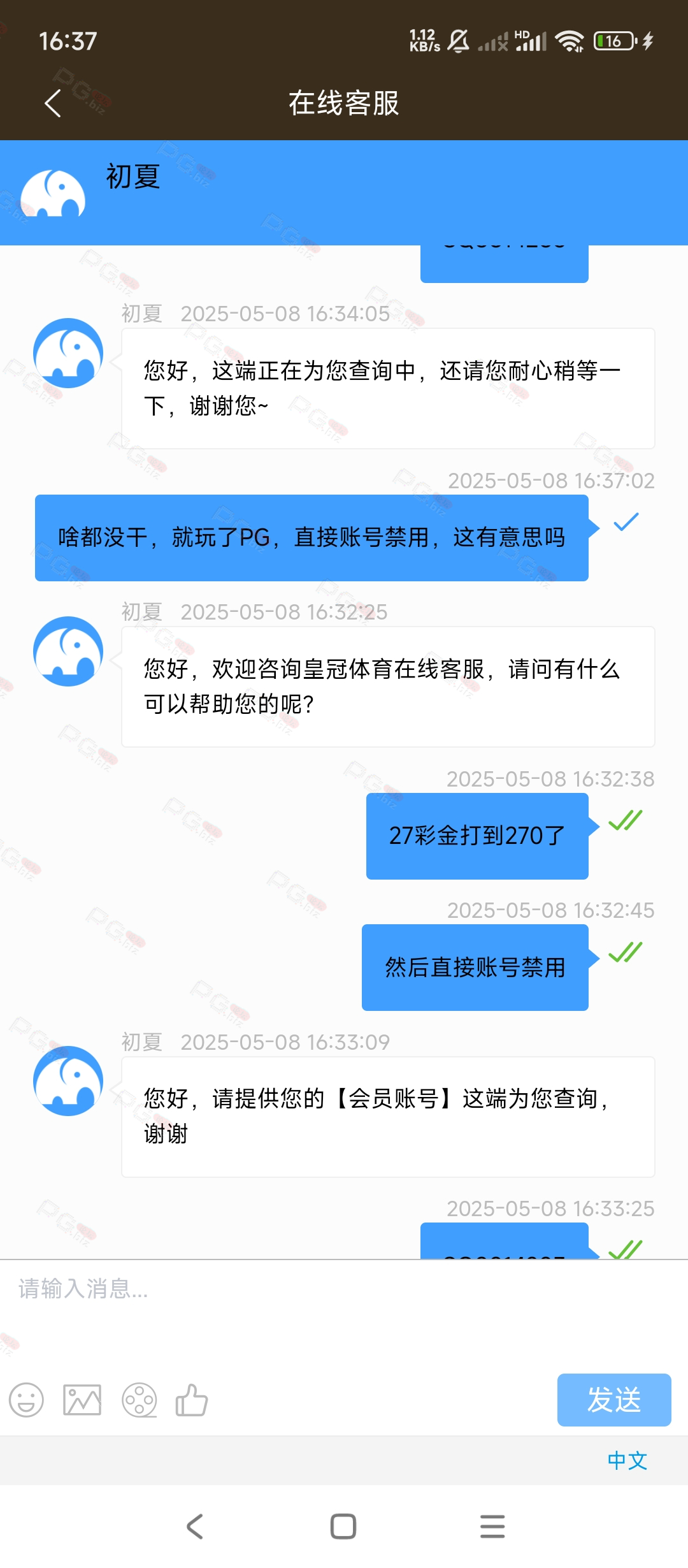The image size is (688, 1568).
Task: Attach an image to the chat
Action: point(82,1400)
